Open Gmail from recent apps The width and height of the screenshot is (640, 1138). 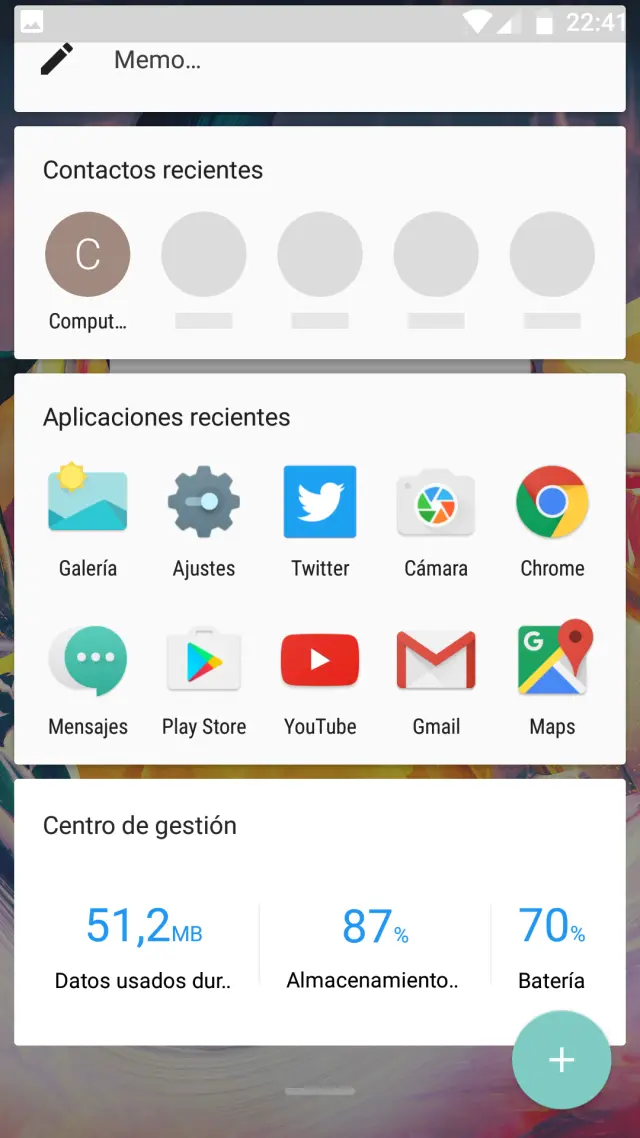coord(436,661)
